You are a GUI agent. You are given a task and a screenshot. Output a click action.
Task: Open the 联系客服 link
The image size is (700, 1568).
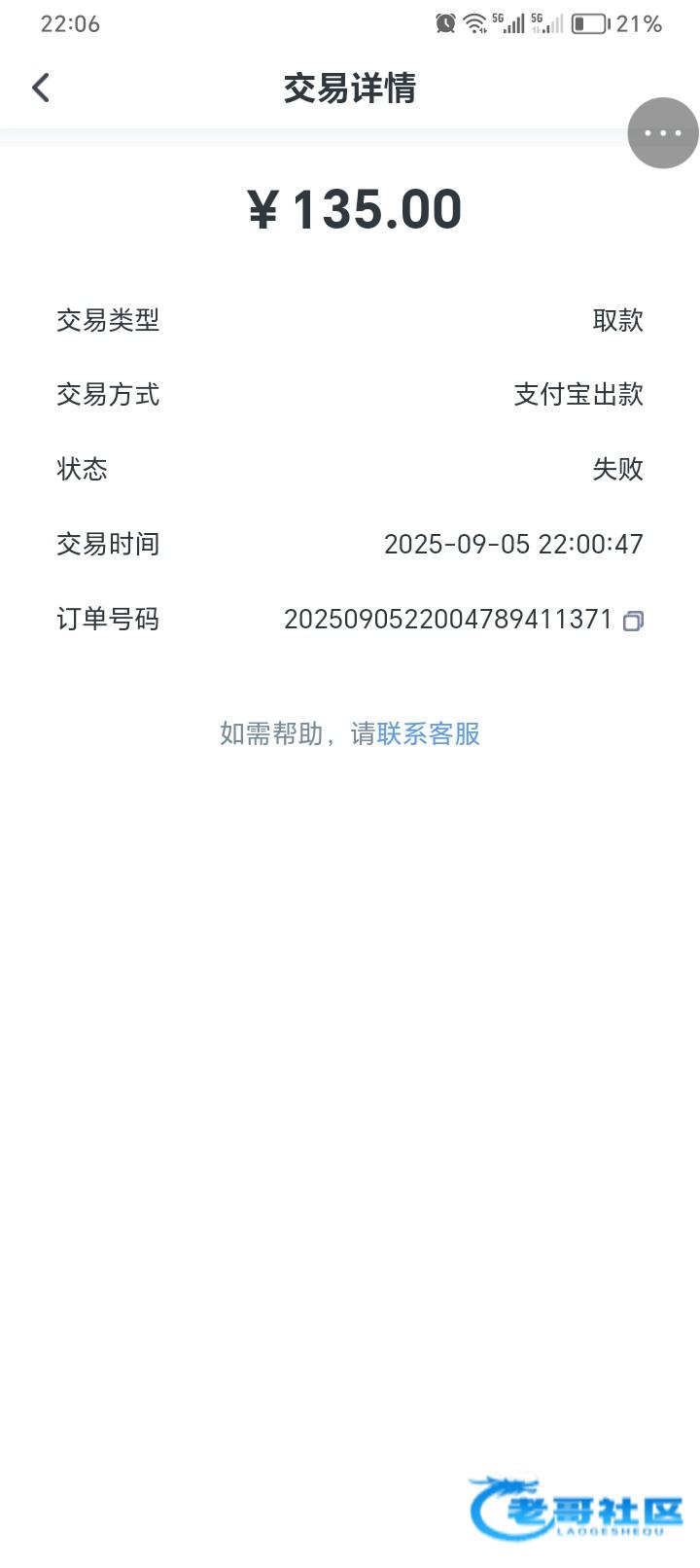coord(429,733)
